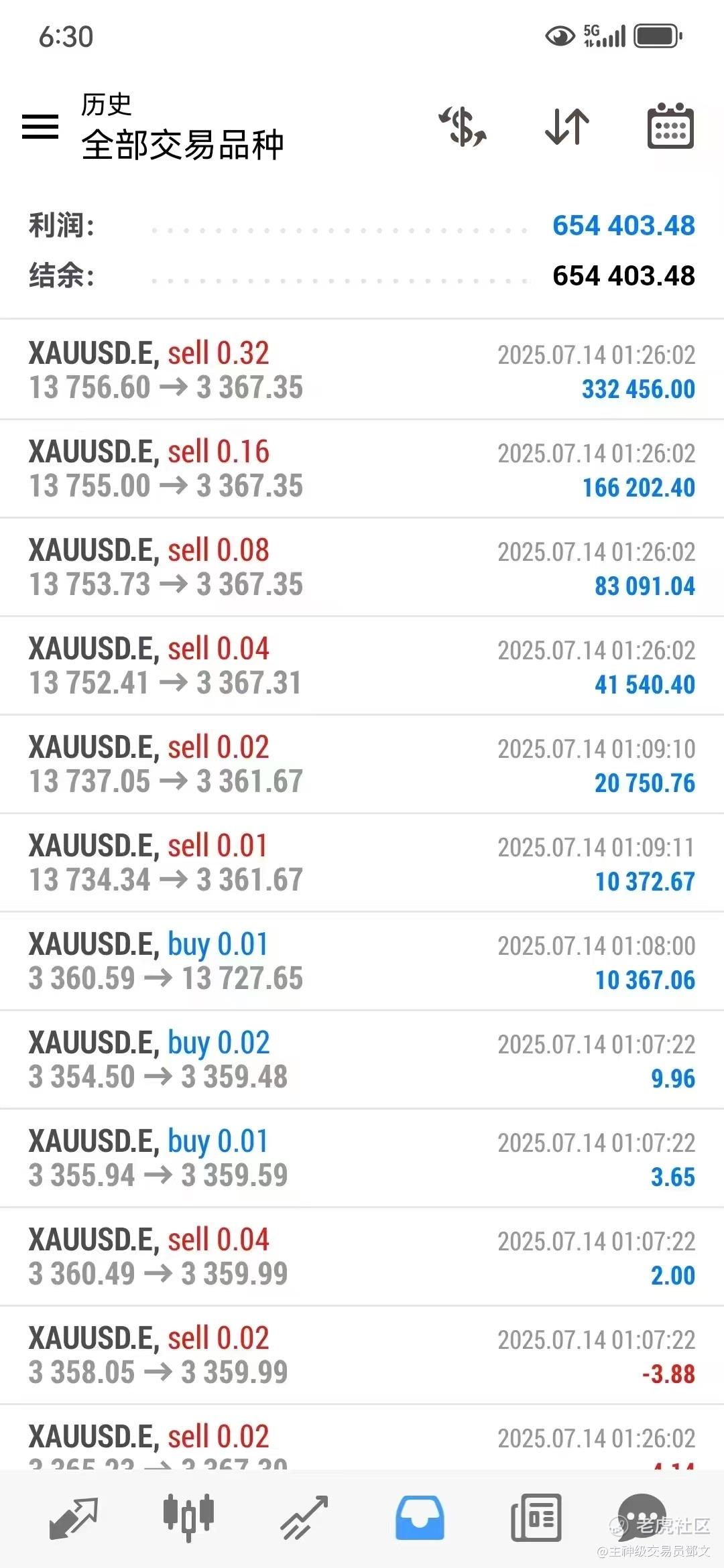Expand the sell 0.02 trade at 13 737.05
The width and height of the screenshot is (724, 1568).
pos(362,765)
